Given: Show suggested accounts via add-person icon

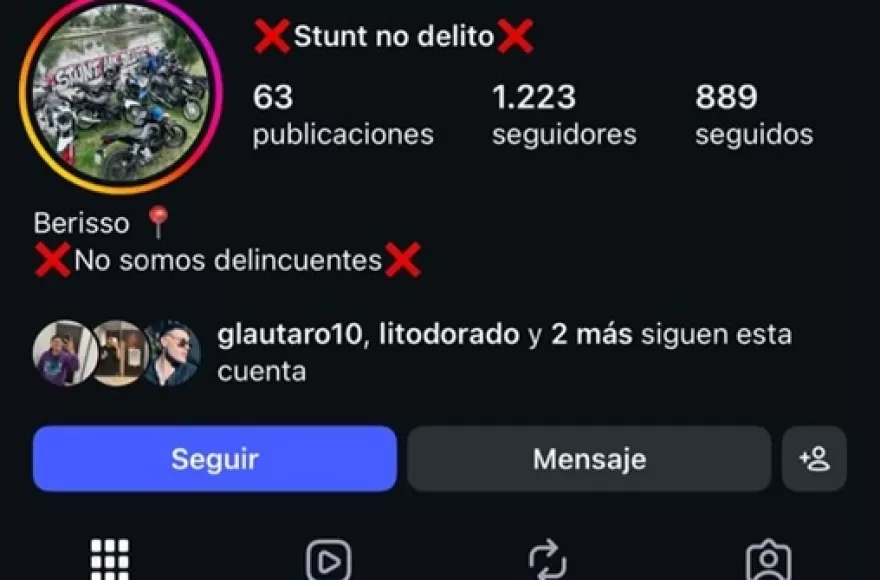Looking at the screenshot, I should (814, 459).
